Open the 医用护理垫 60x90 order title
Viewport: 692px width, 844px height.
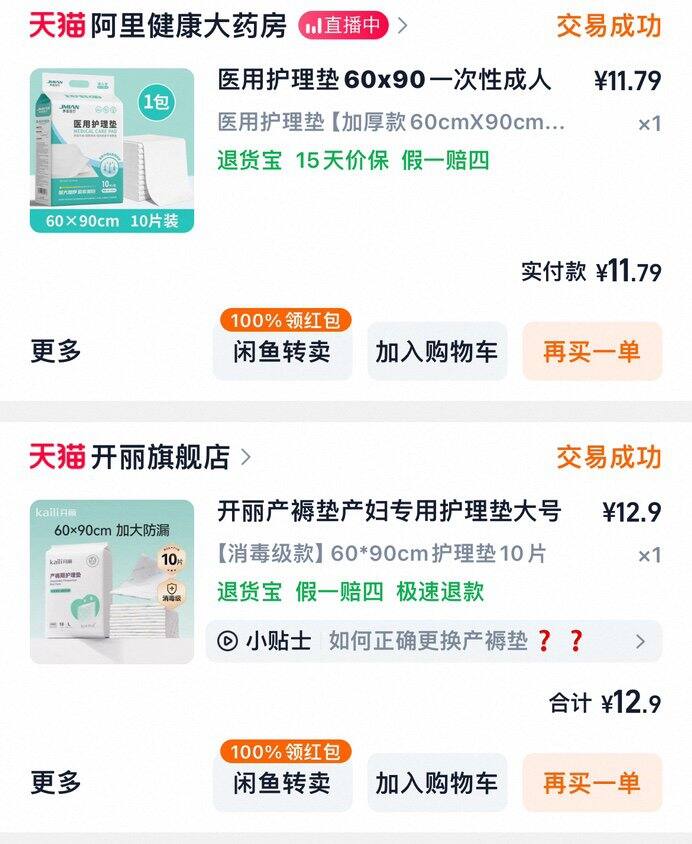coord(384,80)
